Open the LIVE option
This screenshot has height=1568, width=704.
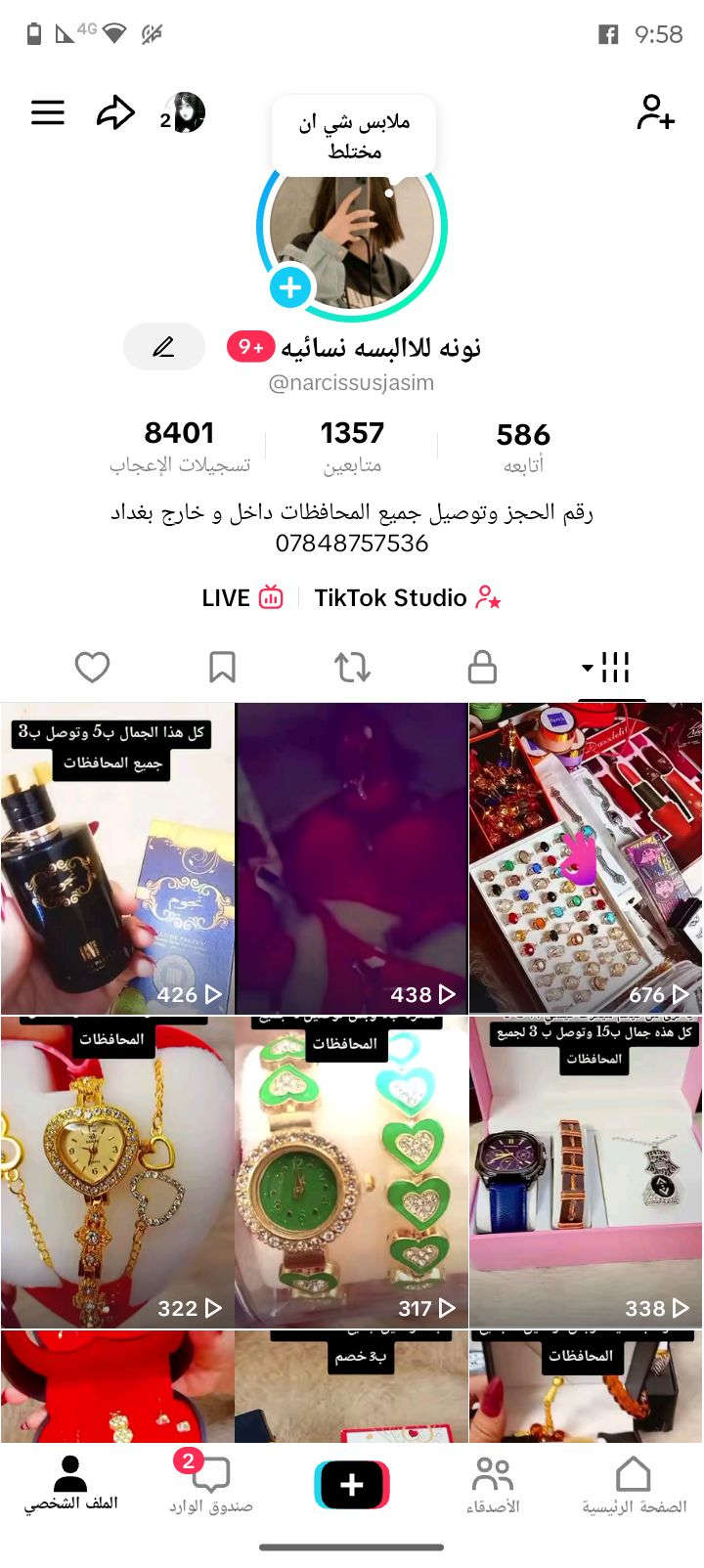click(242, 598)
